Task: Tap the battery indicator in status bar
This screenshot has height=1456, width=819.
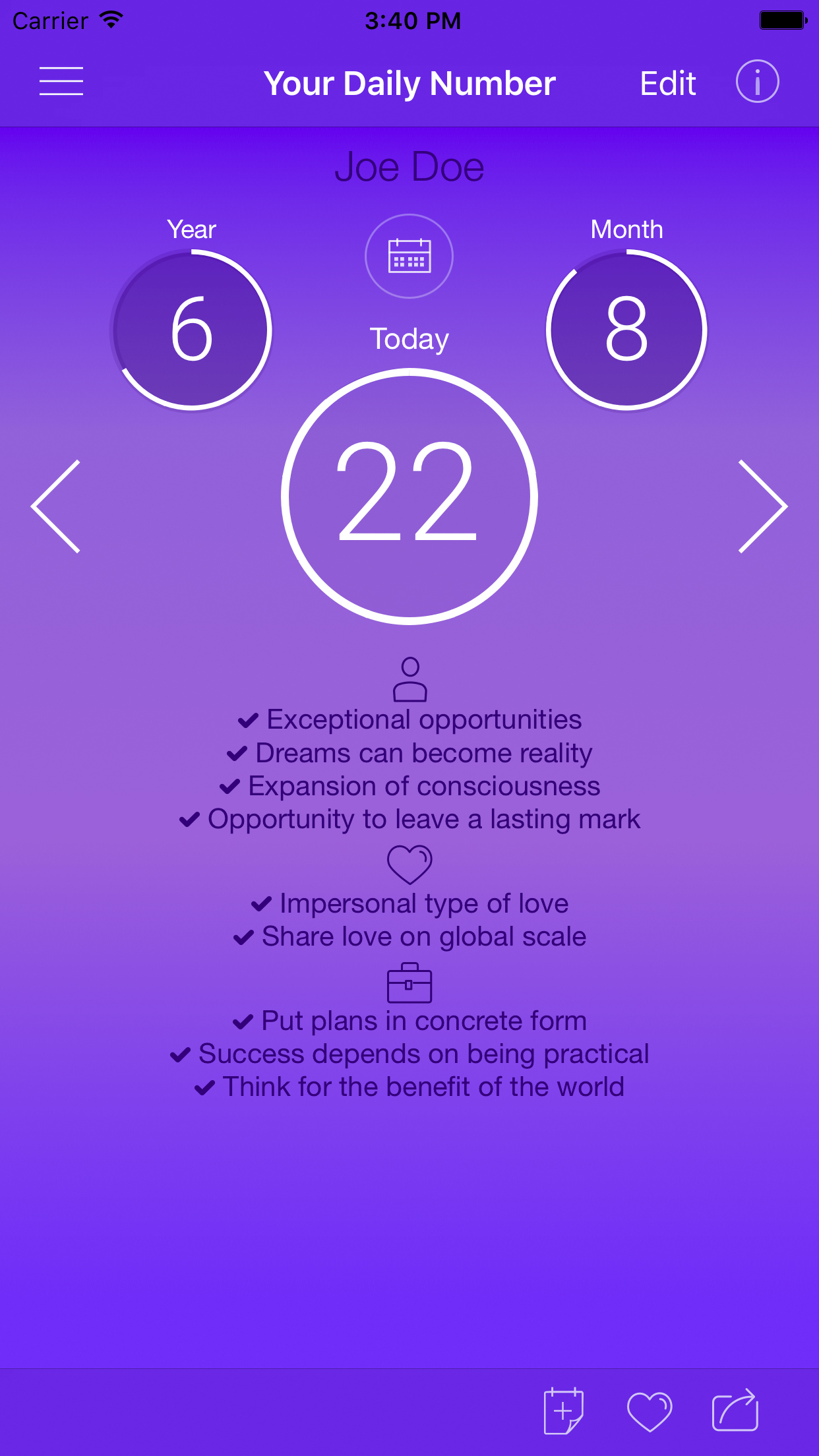Action: tap(783, 20)
